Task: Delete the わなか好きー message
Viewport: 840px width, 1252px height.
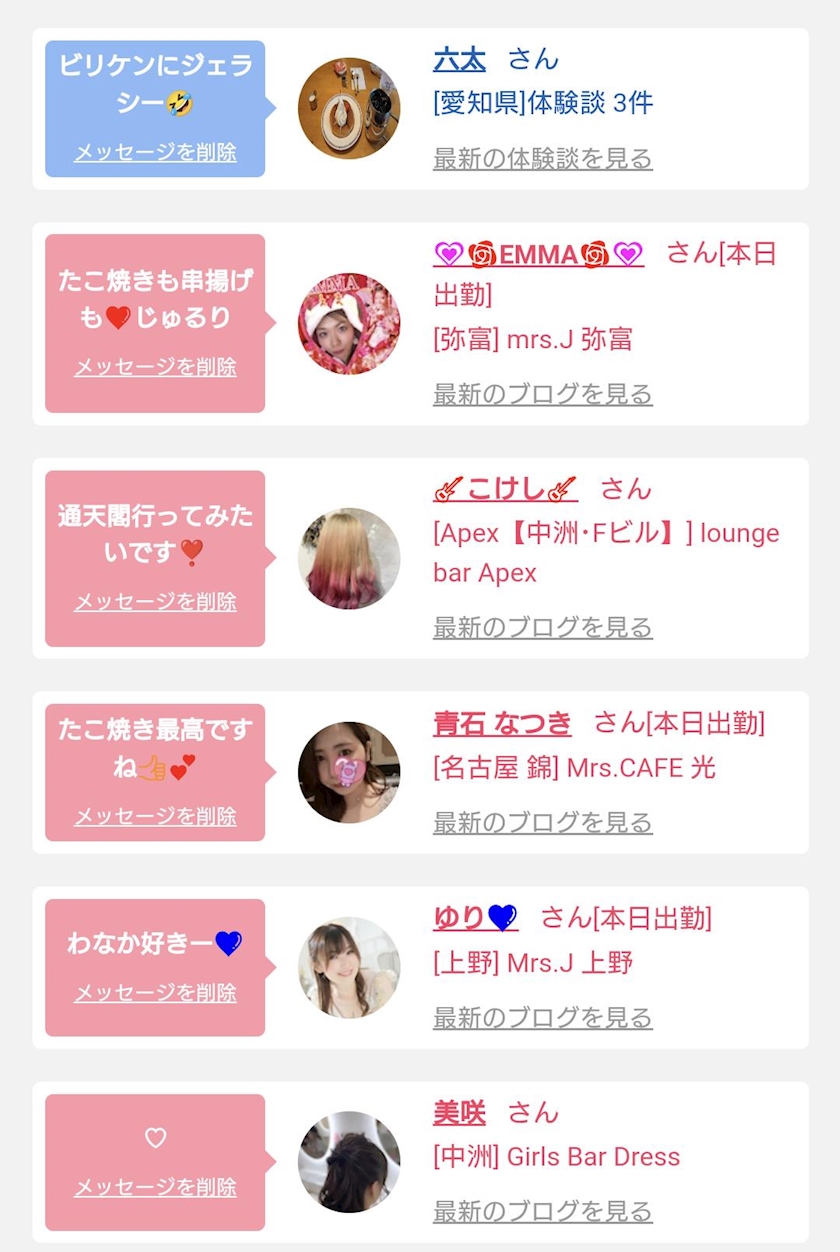Action: click(155, 993)
